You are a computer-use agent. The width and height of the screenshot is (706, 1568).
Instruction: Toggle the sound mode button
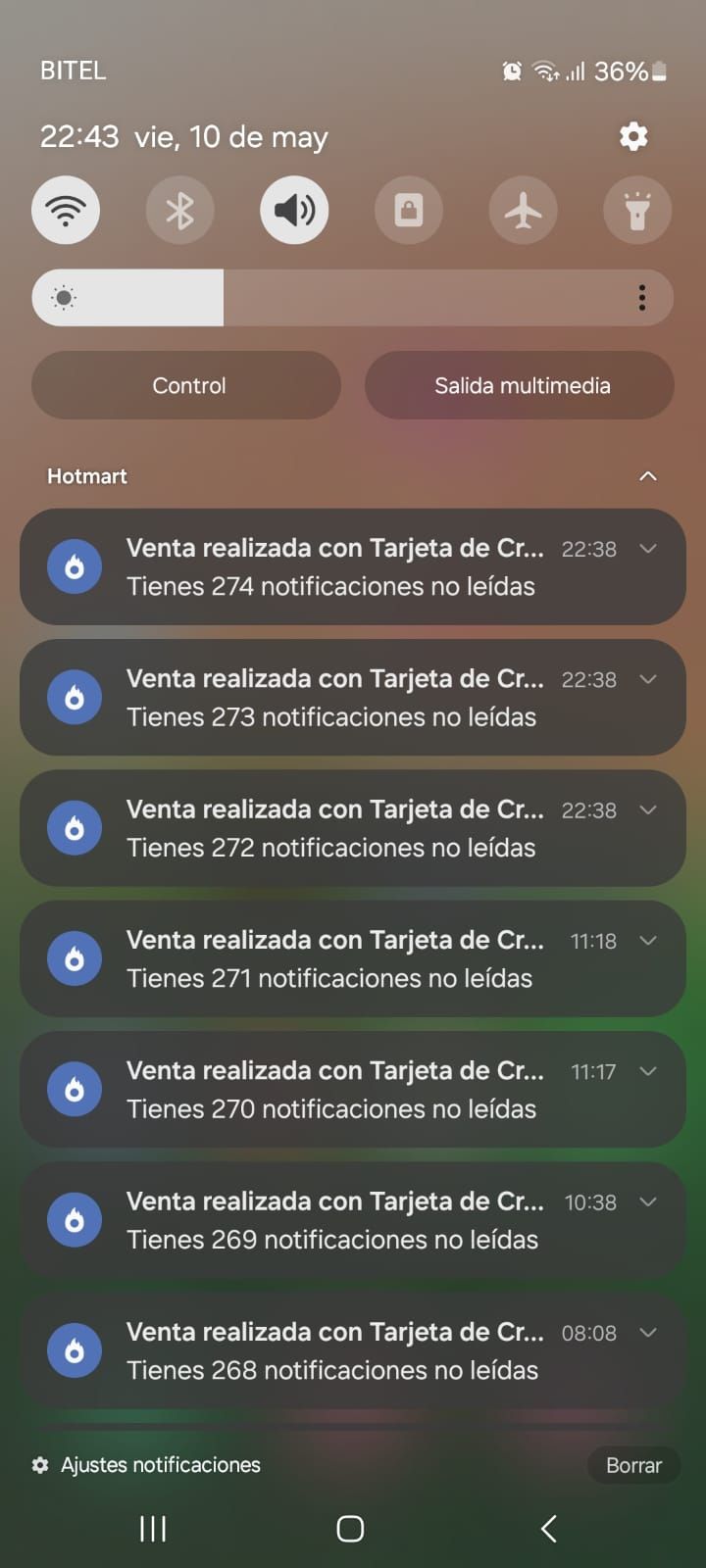pos(294,210)
